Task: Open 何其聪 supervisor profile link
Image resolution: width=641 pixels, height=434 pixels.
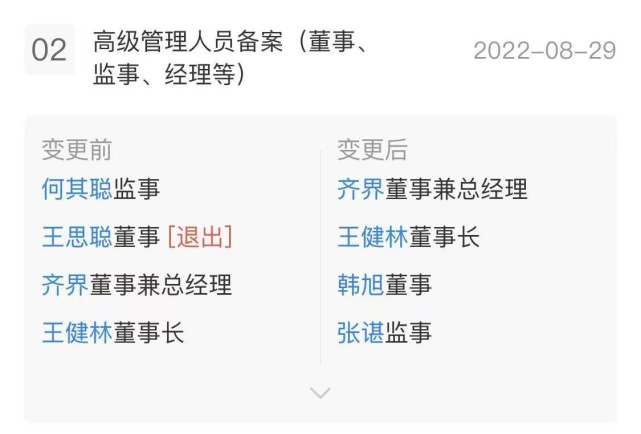Action: click(x=77, y=189)
